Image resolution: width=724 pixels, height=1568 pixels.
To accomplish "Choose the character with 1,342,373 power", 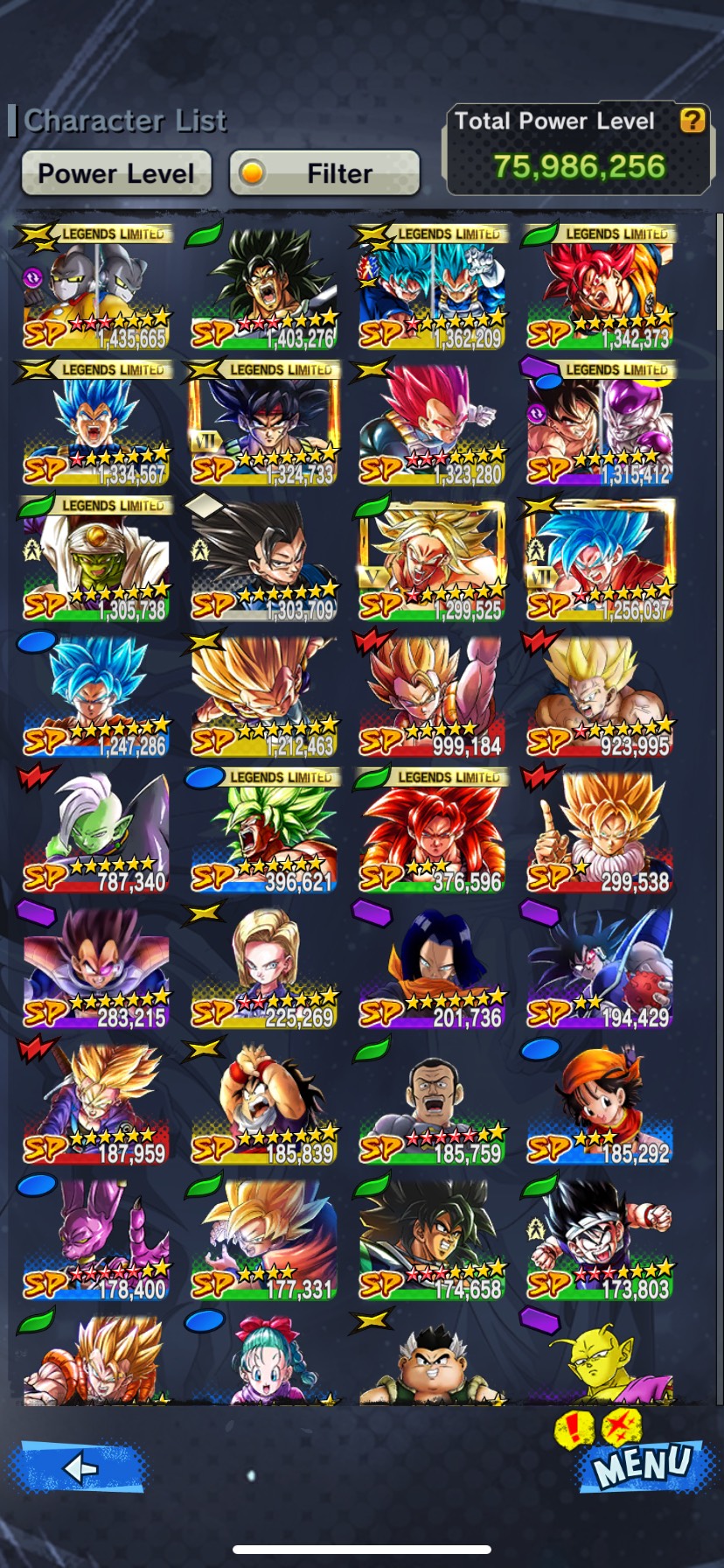I will (599, 287).
